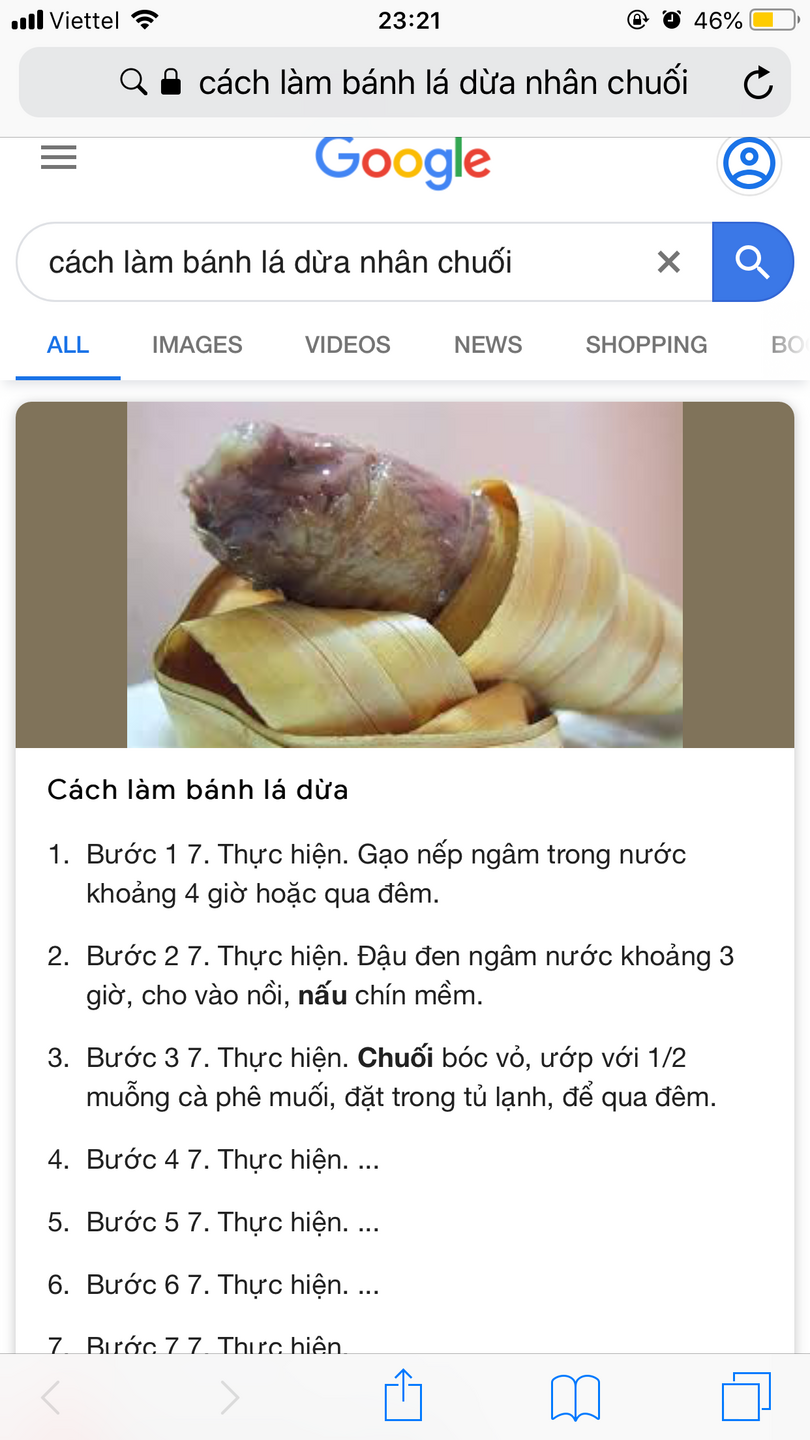The height and width of the screenshot is (1440, 810).
Task: Clear the search query text
Action: coord(668,262)
